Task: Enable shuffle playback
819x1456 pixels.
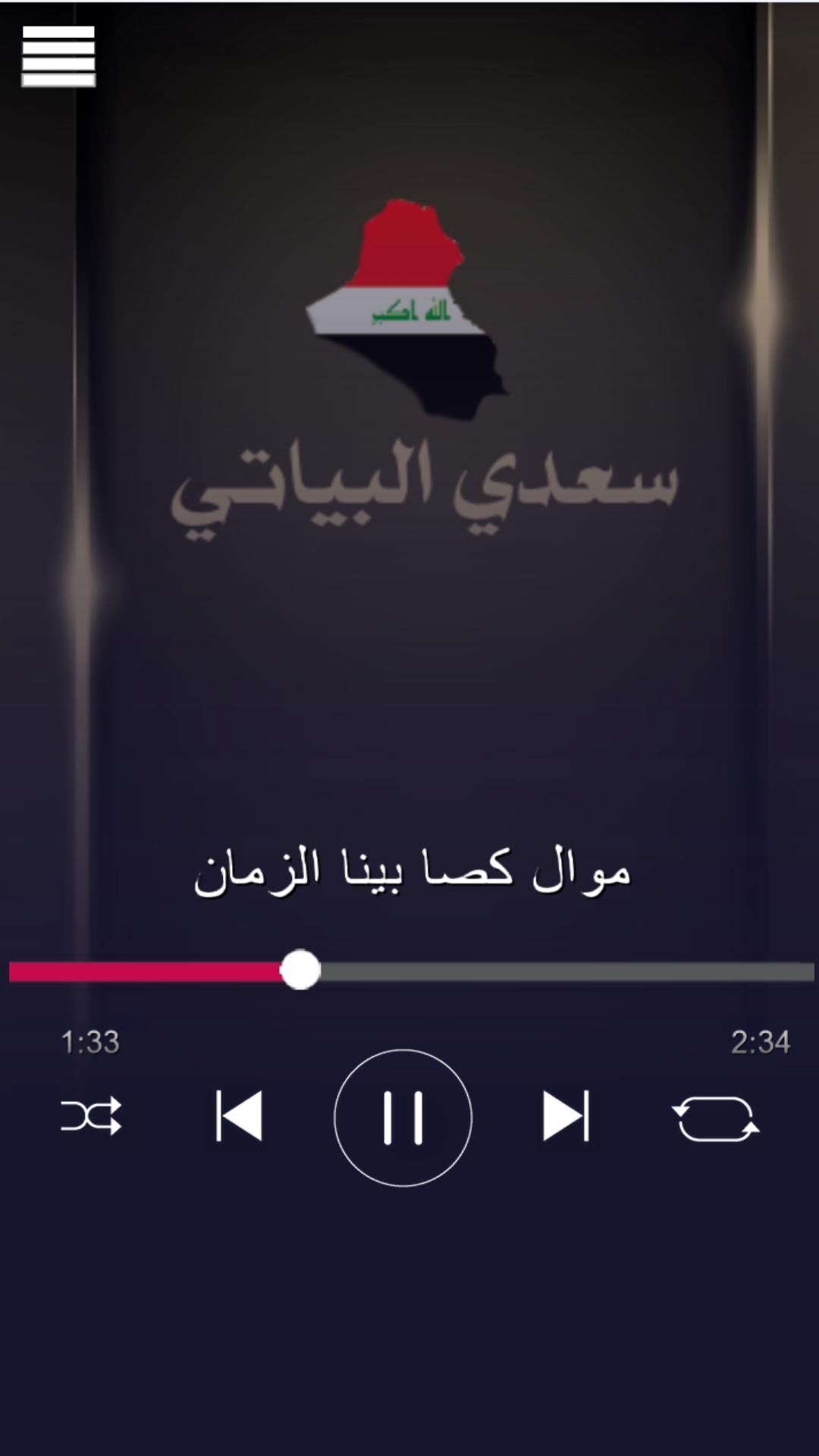Action: pyautogui.click(x=91, y=1116)
